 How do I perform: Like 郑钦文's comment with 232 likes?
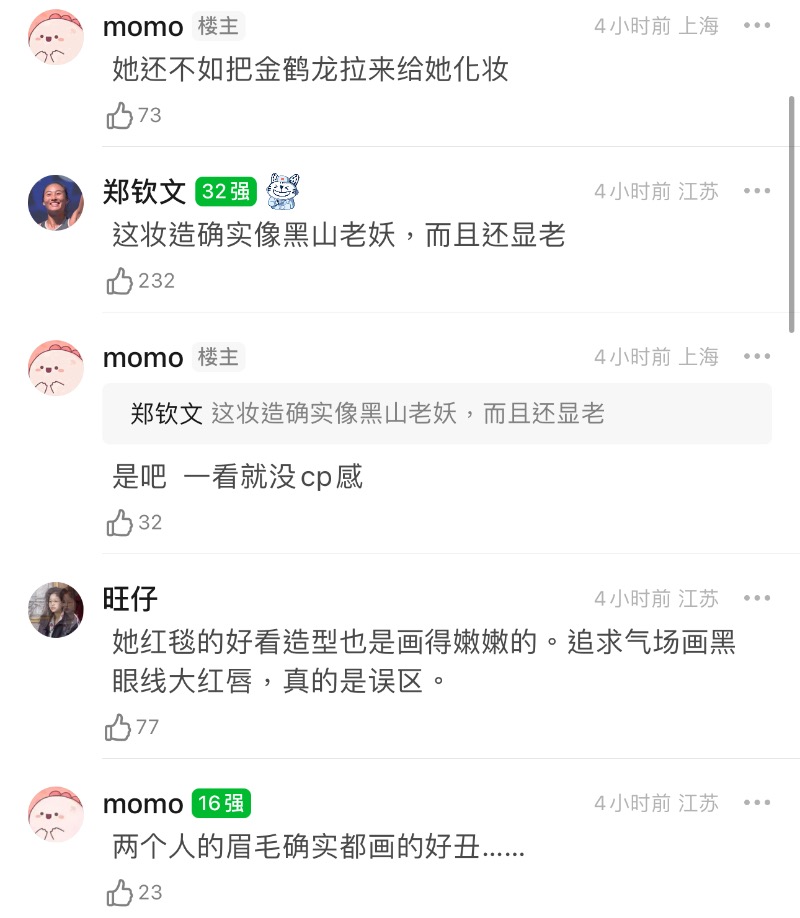tap(120, 281)
